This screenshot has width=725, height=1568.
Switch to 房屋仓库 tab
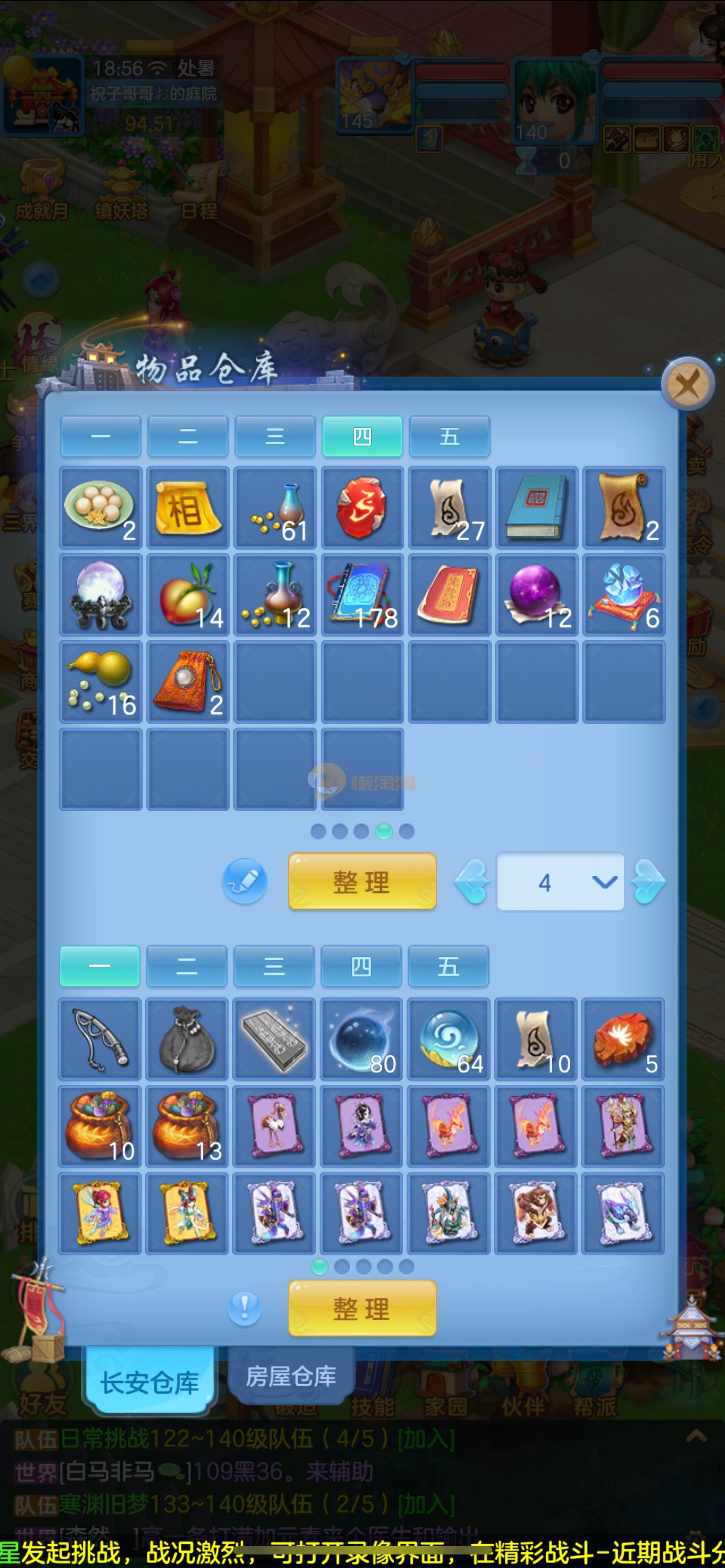pos(291,1376)
